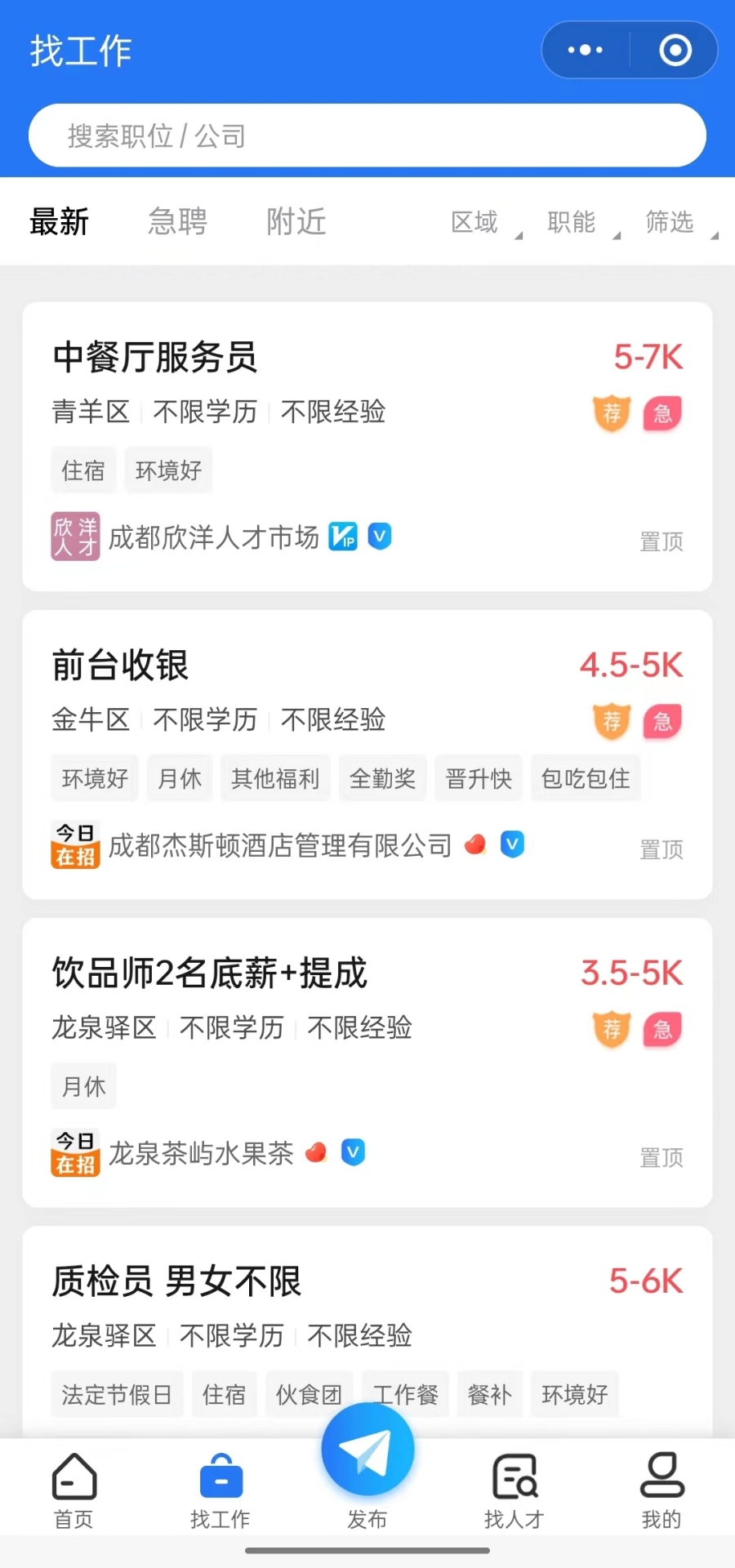
Task: Open the 我的 profile icon
Action: [x=661, y=1478]
